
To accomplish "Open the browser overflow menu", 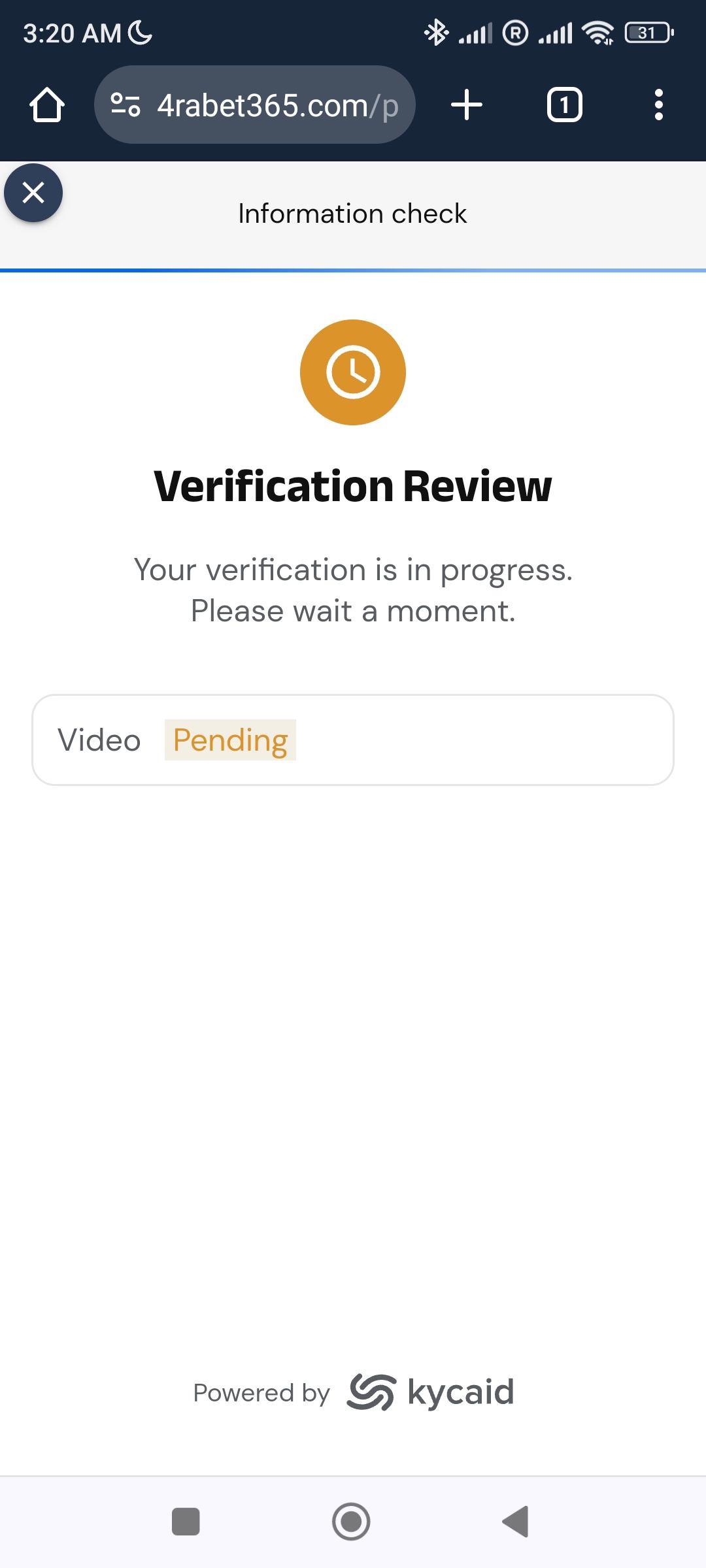I will point(658,105).
